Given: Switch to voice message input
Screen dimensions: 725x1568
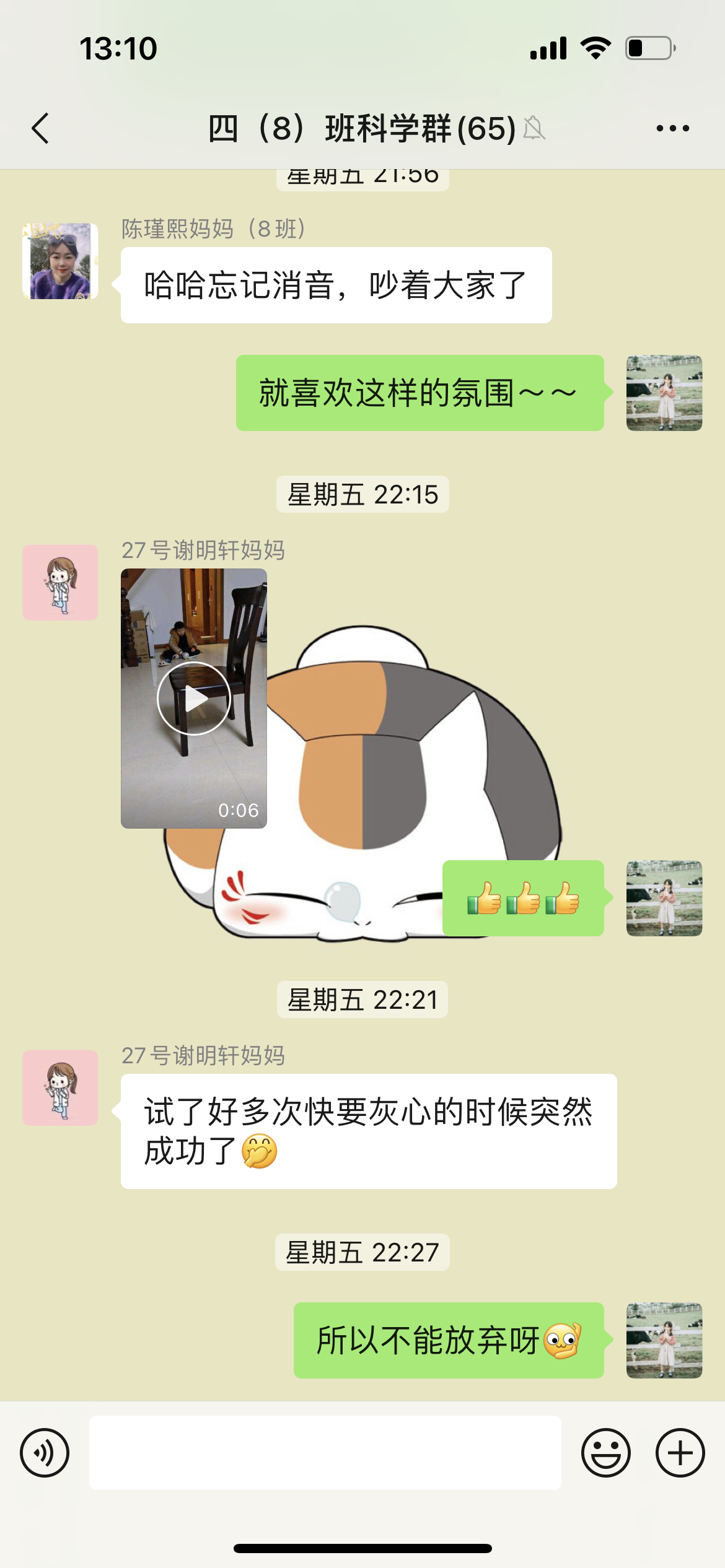Looking at the screenshot, I should 45,1453.
